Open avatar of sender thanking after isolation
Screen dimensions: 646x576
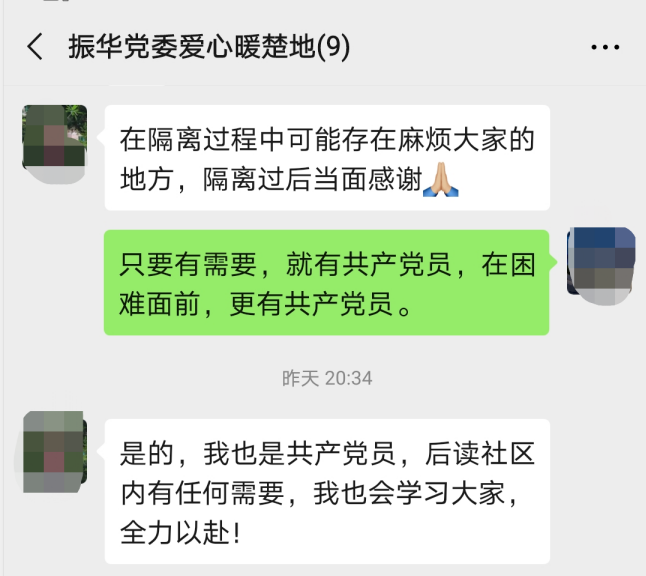(54, 139)
